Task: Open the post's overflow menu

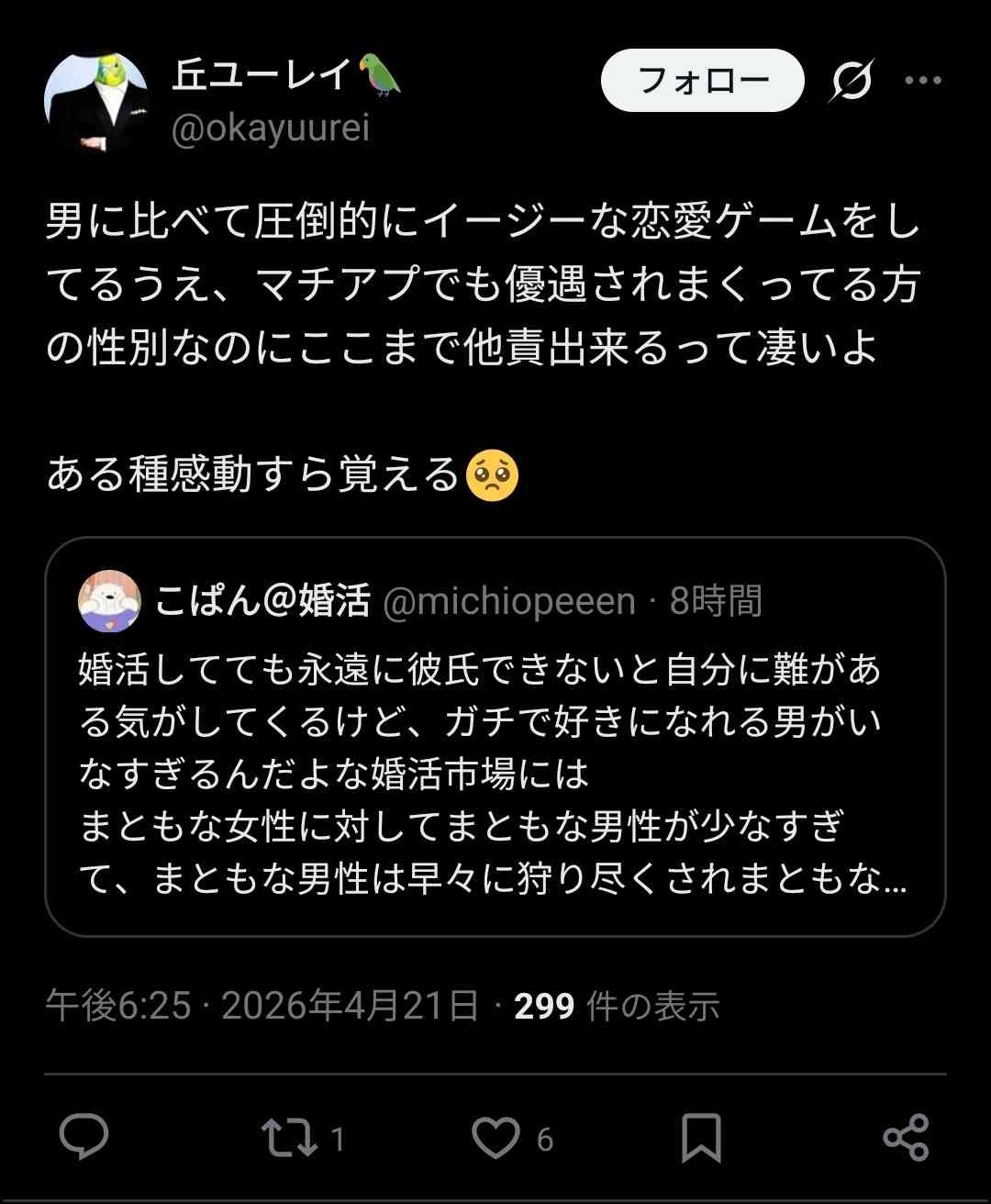Action: coord(922,81)
